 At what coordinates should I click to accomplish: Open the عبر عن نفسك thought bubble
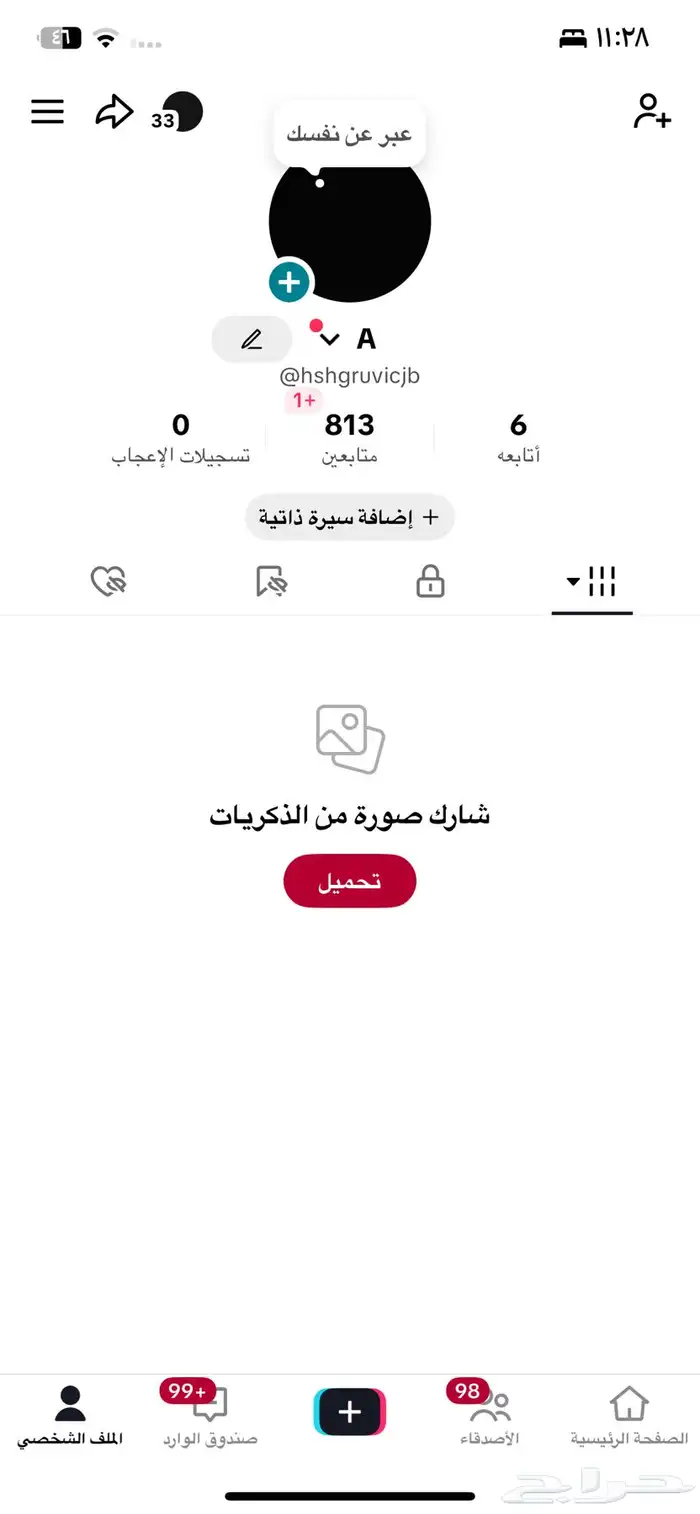coord(349,135)
